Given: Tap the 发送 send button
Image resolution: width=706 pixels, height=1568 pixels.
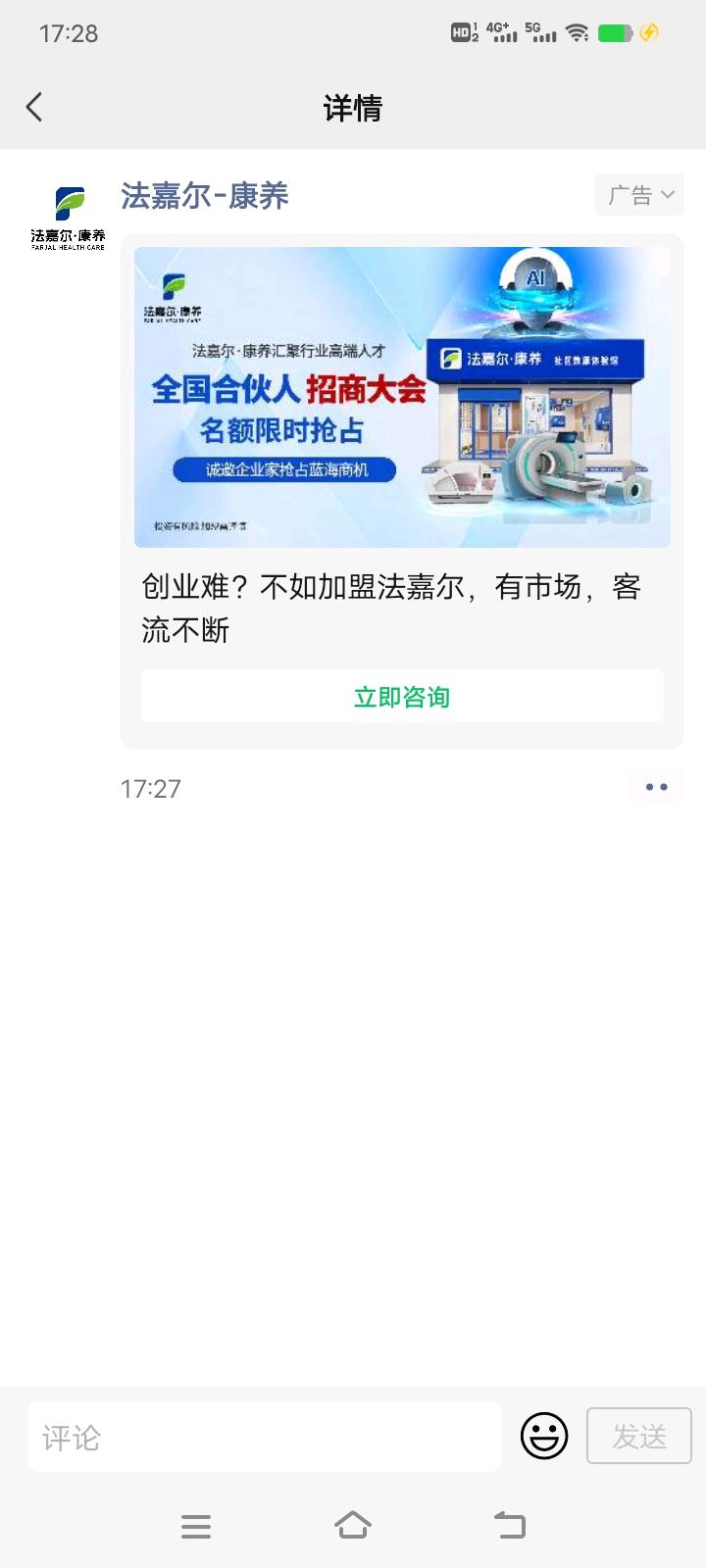Looking at the screenshot, I should tap(638, 1436).
